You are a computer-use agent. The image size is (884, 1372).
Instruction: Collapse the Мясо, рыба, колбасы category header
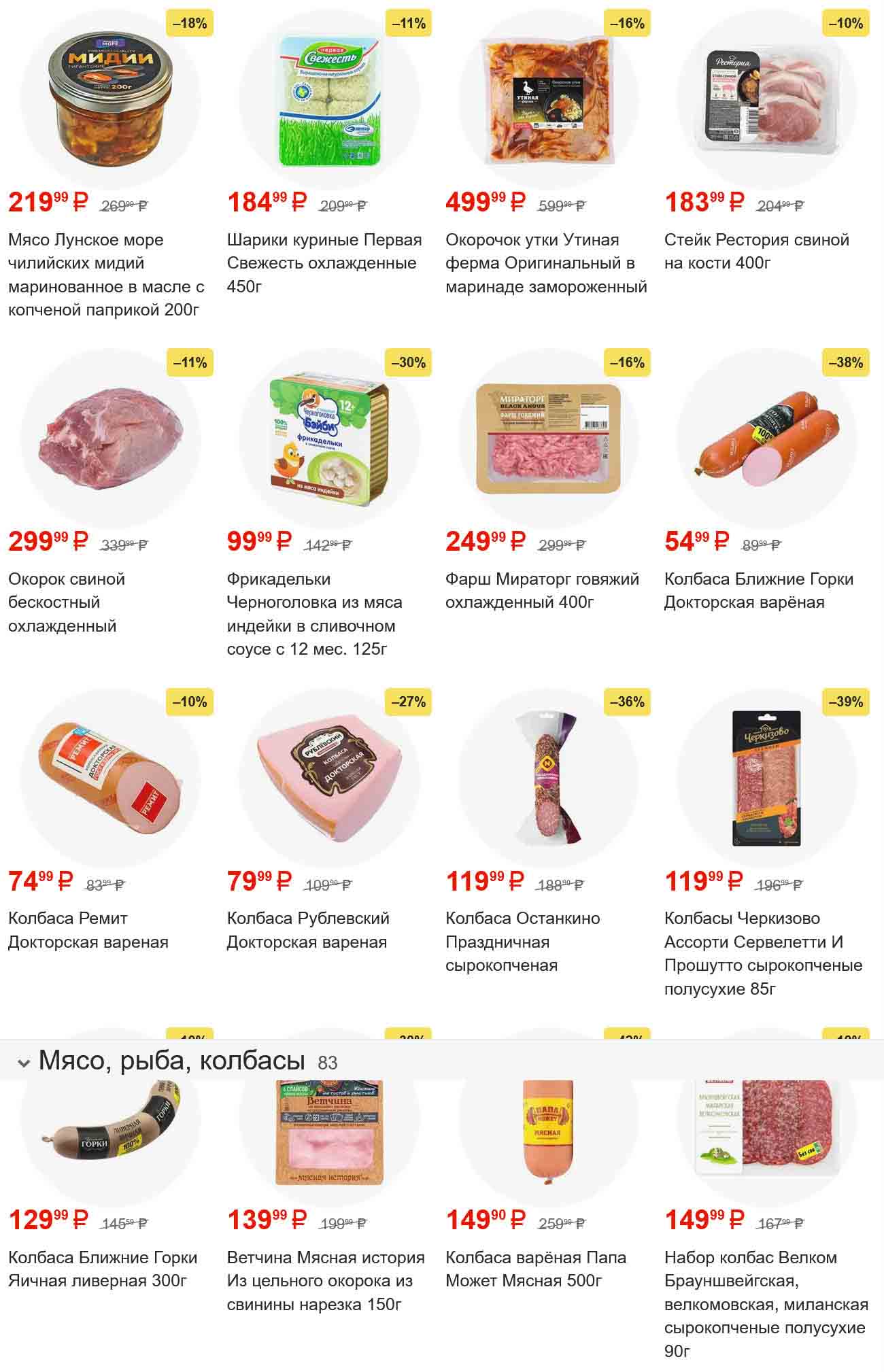(24, 1063)
